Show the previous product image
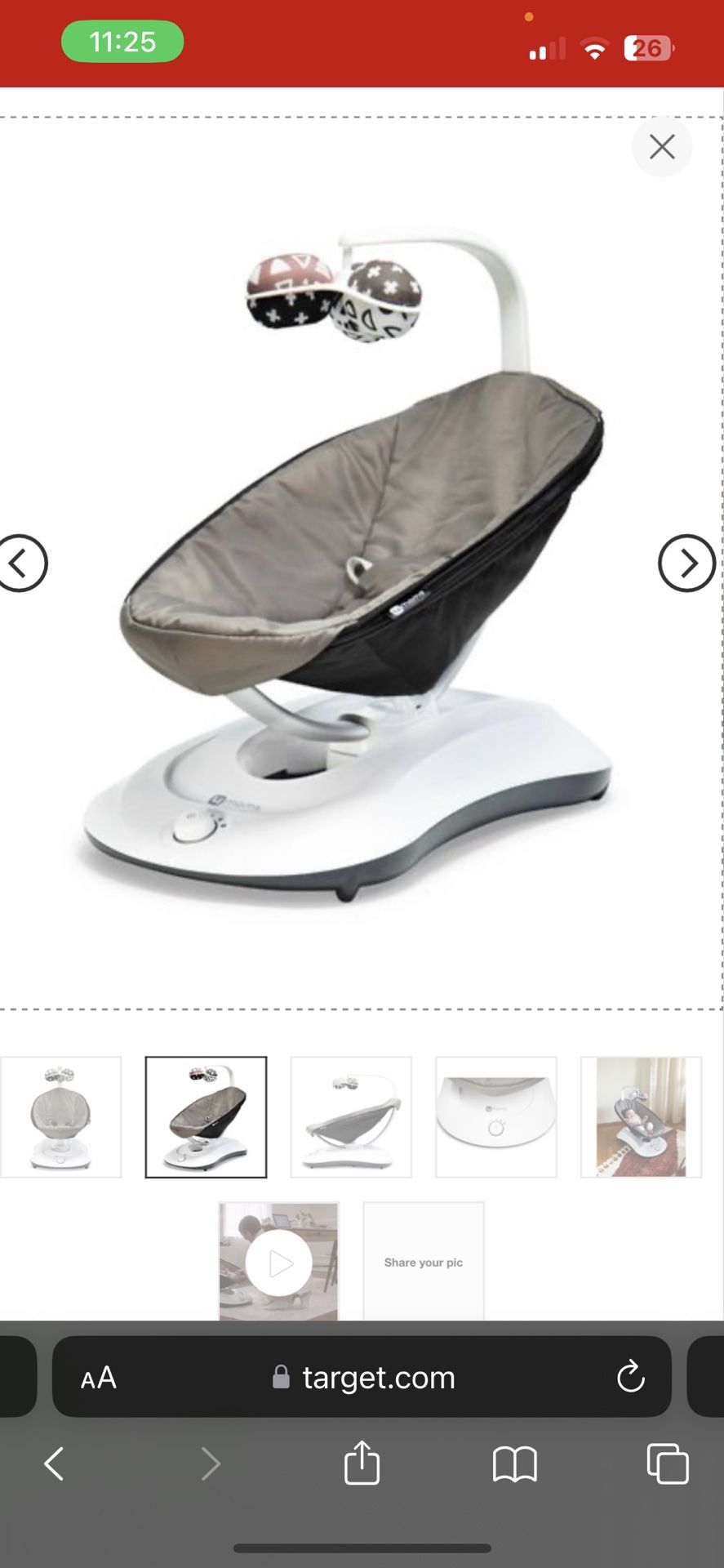This screenshot has height=1568, width=724. (22, 563)
